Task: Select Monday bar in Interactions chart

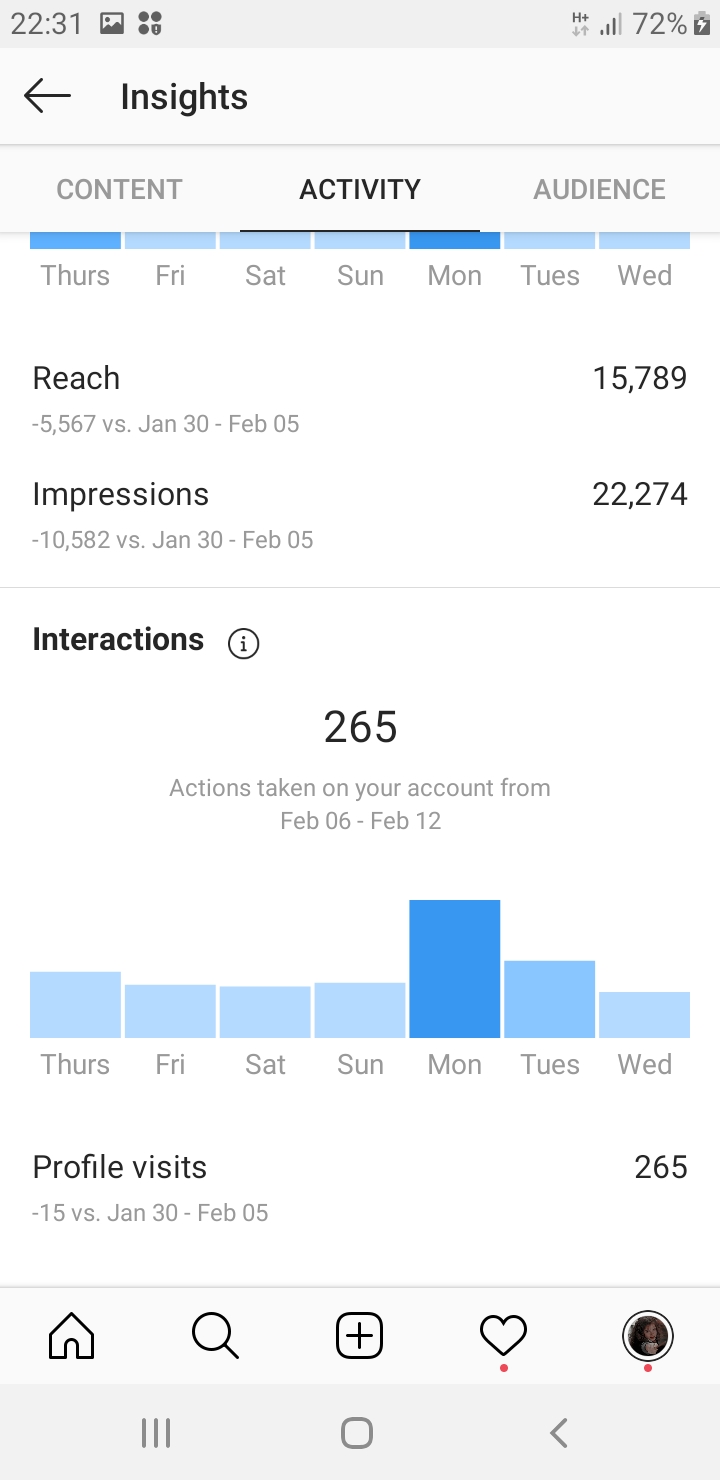Action: (455, 968)
